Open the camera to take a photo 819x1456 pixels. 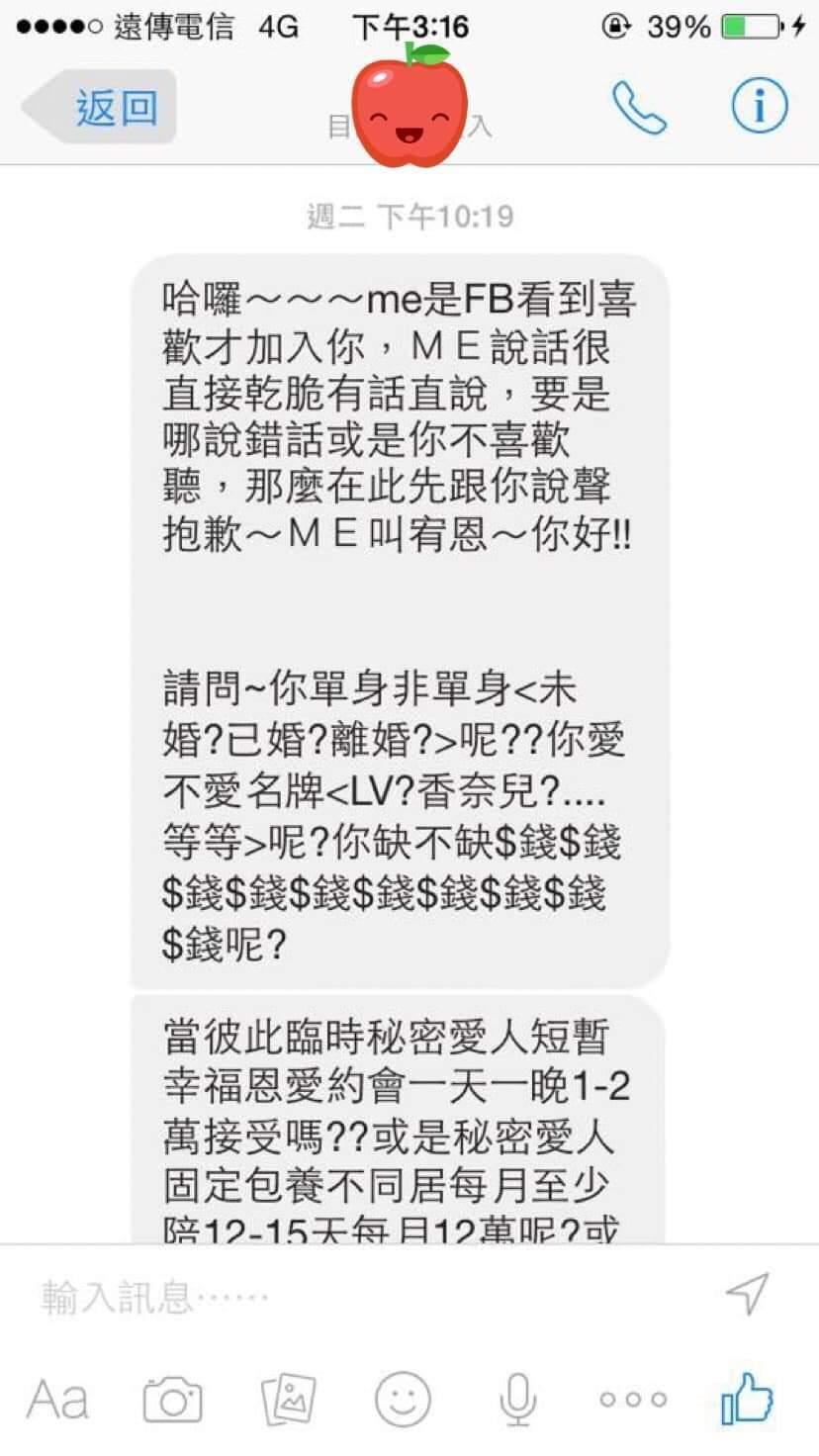click(173, 1400)
